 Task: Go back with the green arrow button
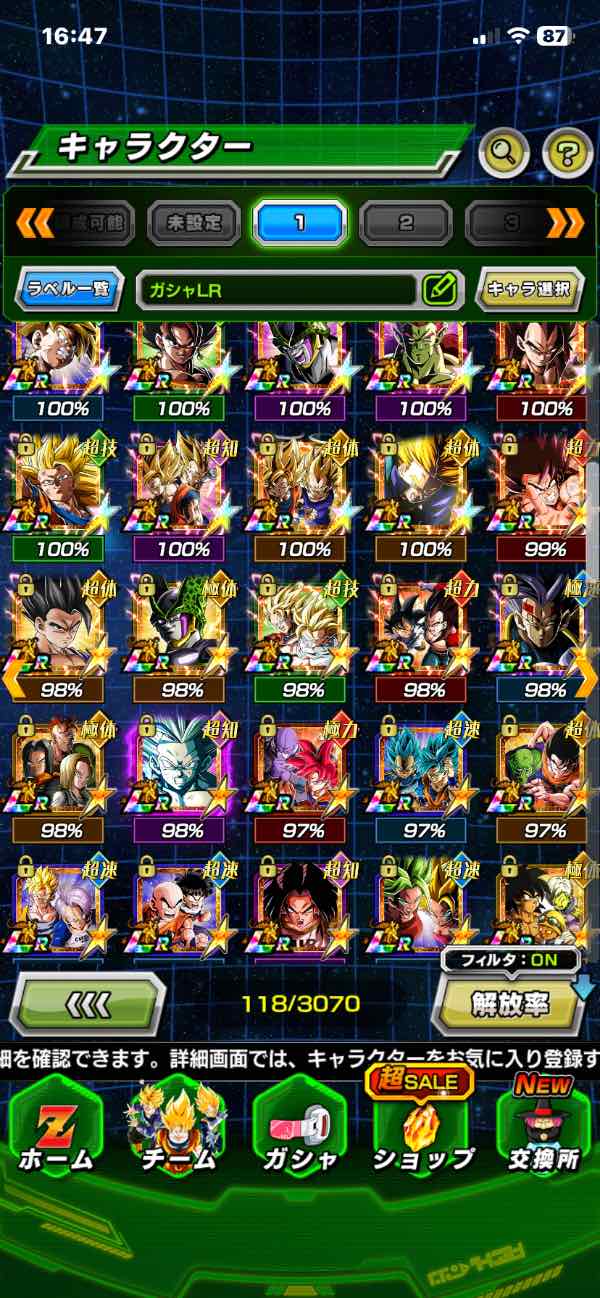87,1003
